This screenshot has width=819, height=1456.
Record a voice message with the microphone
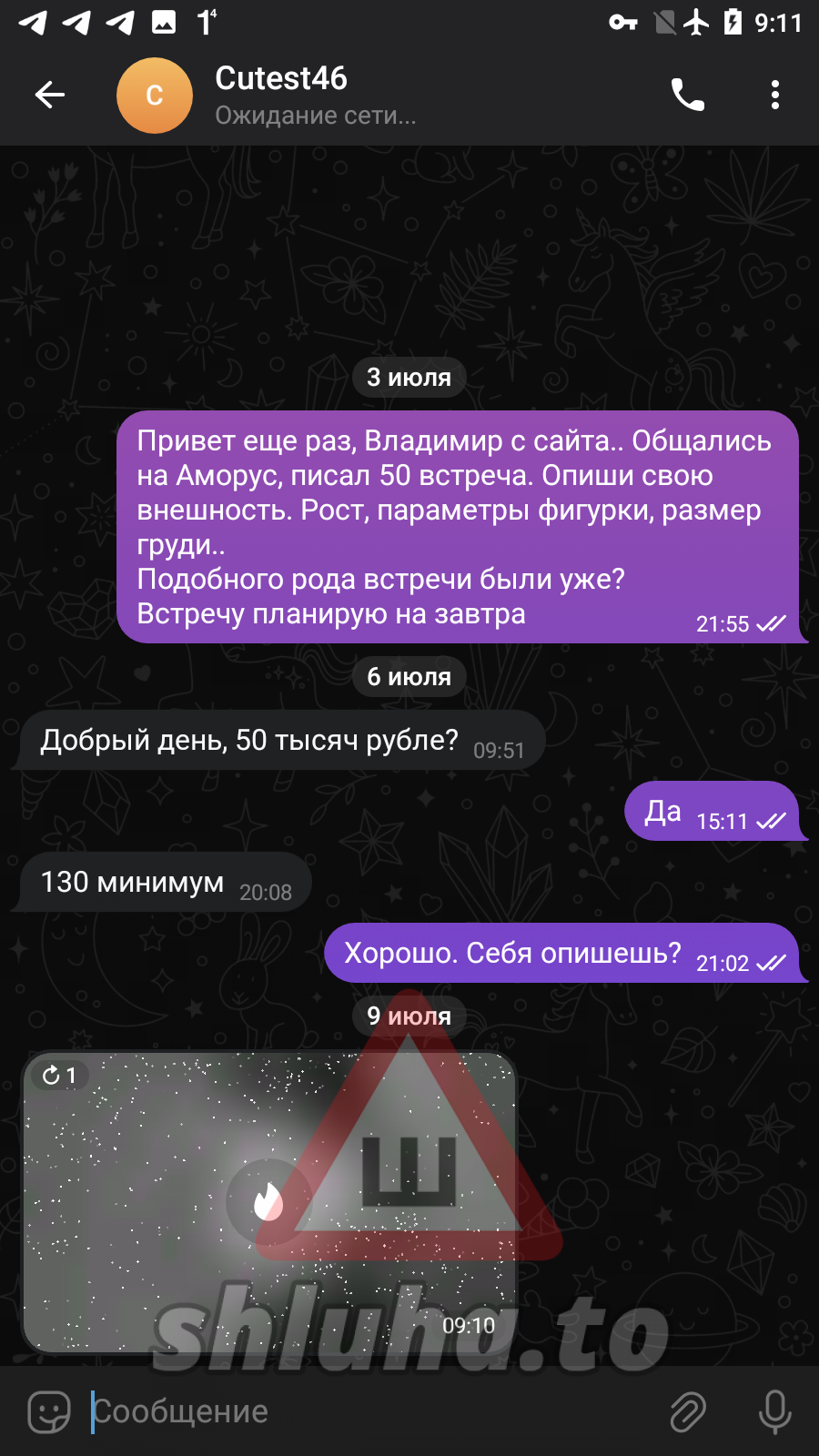[774, 1411]
